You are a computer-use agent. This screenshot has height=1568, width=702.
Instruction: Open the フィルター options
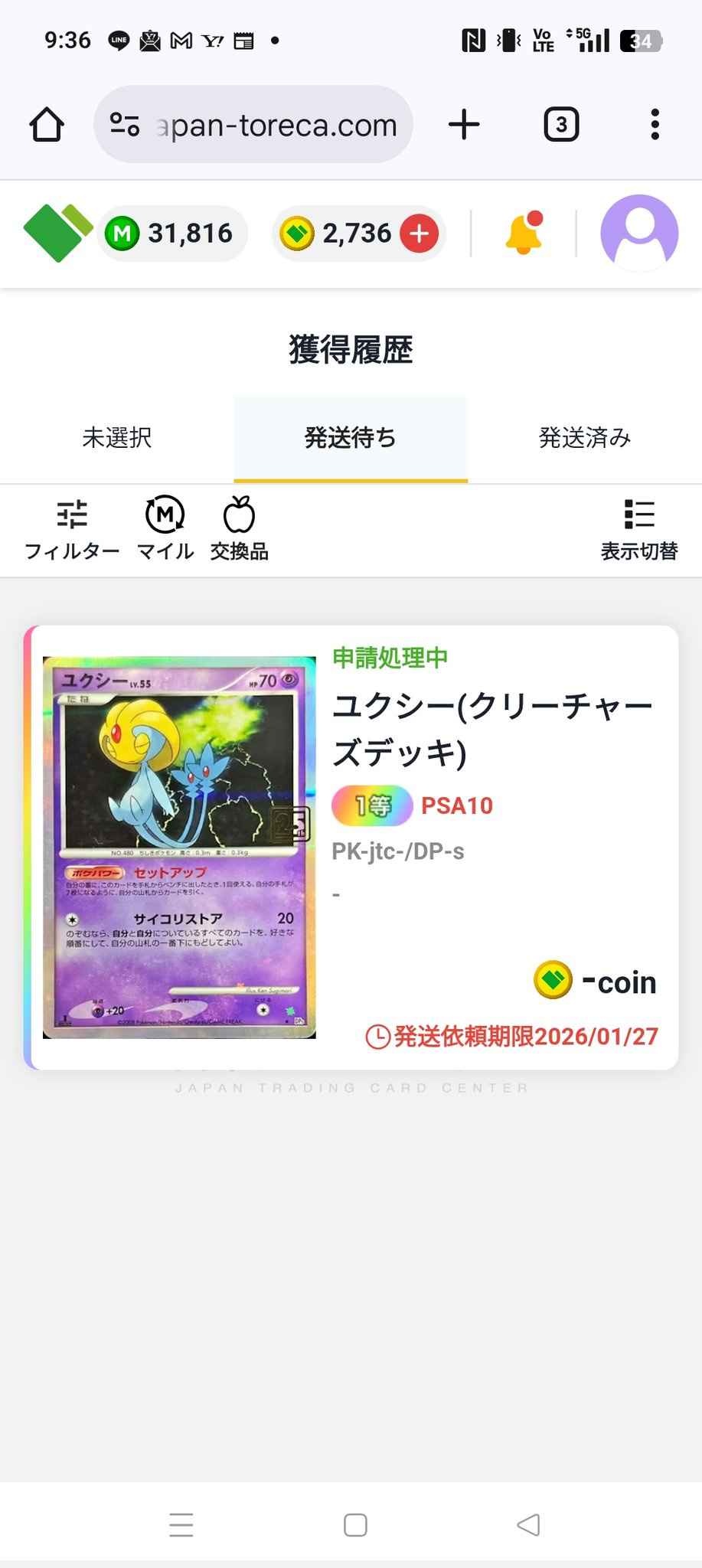click(x=72, y=529)
